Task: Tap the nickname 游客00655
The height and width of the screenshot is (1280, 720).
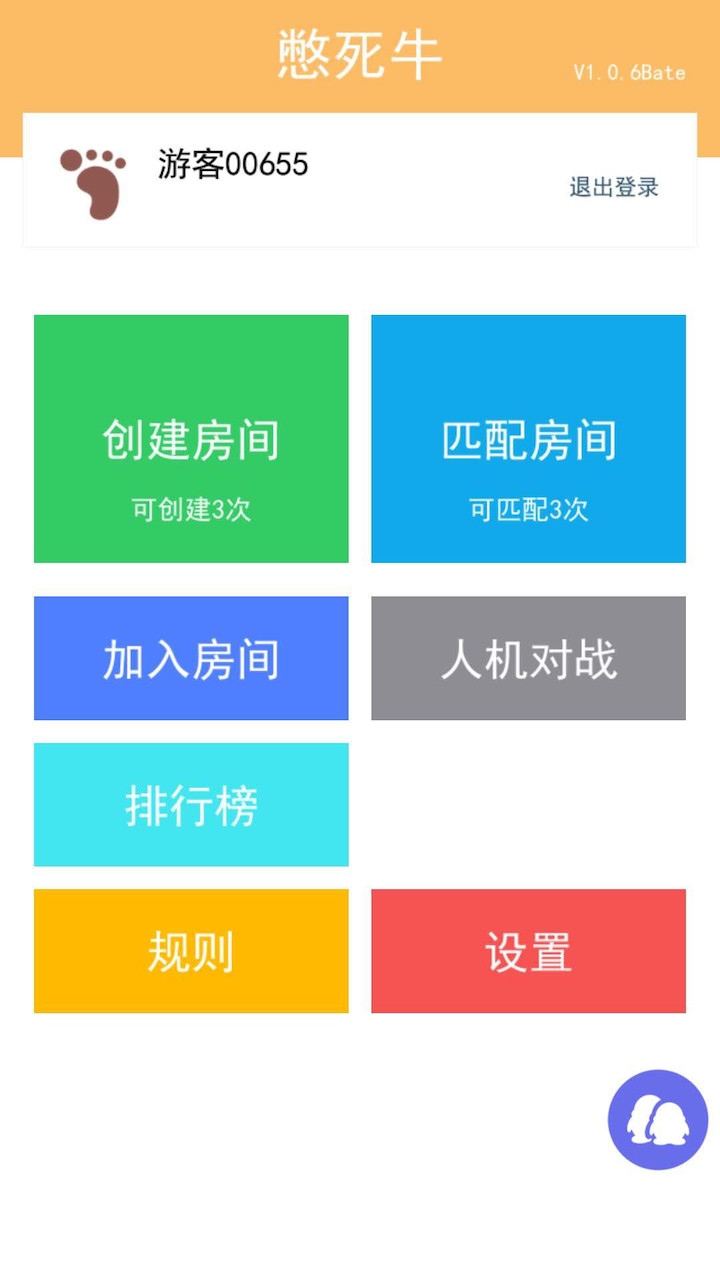Action: point(232,165)
